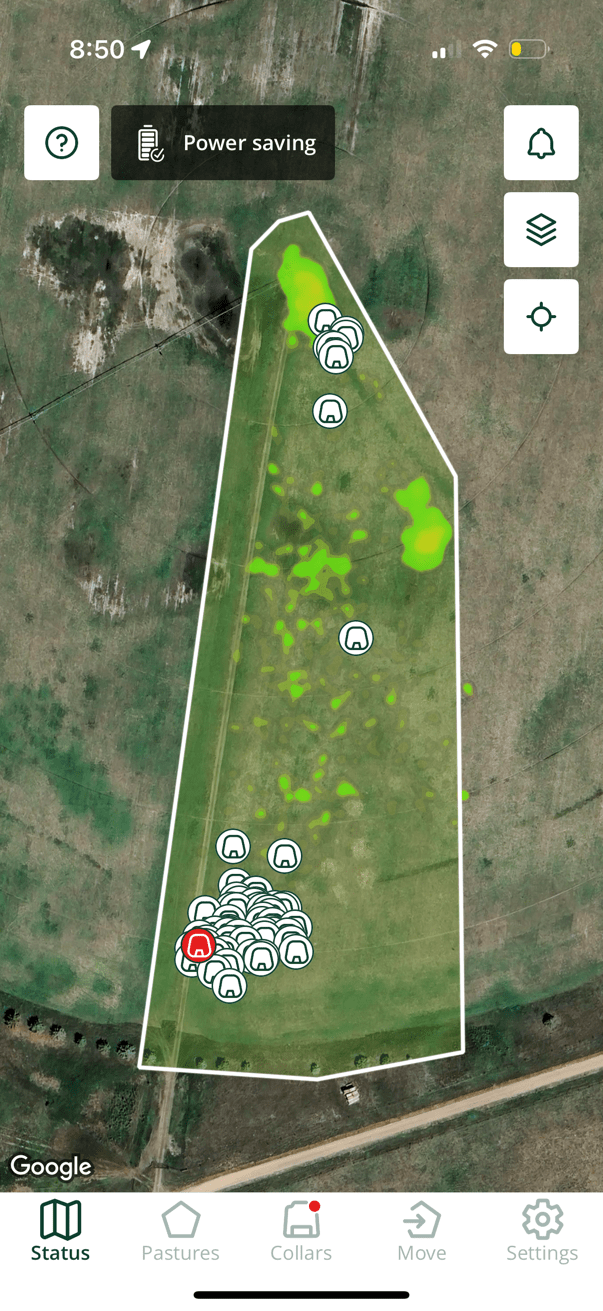The height and width of the screenshot is (1311, 603).
Task: Open the map layers selector
Action: click(x=541, y=230)
